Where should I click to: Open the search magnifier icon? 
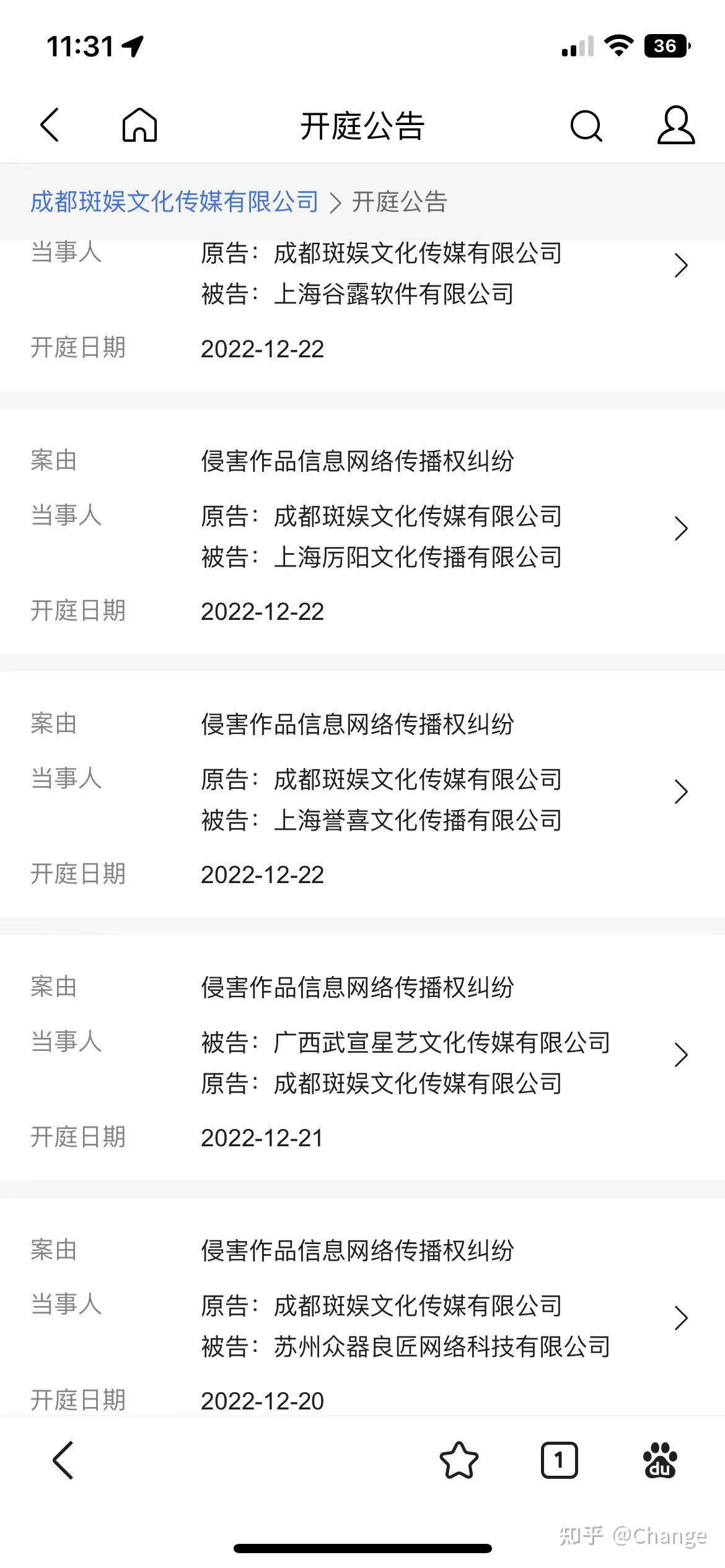point(586,126)
